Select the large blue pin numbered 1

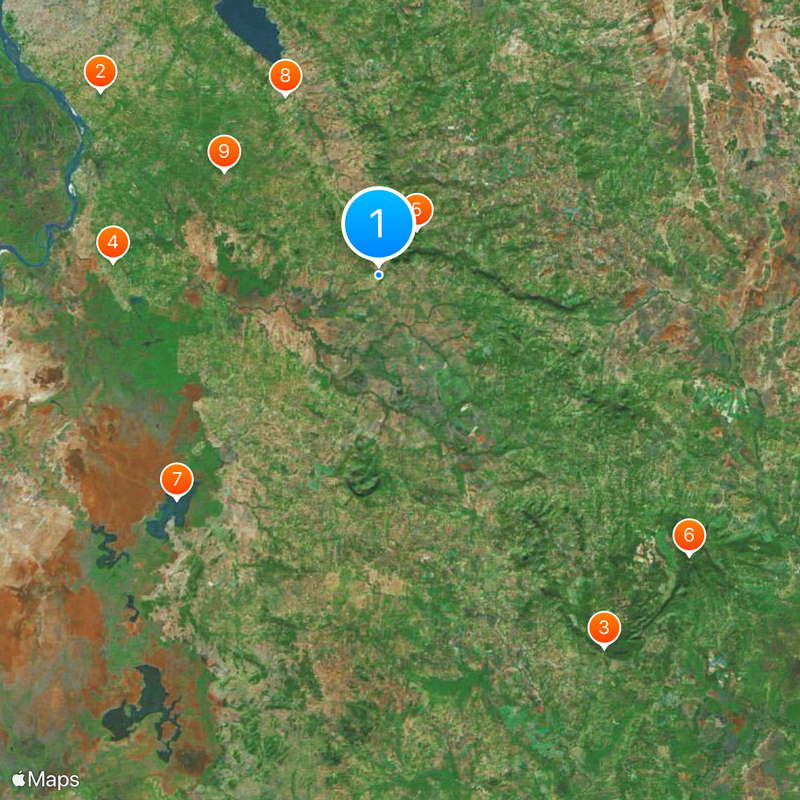tap(378, 224)
